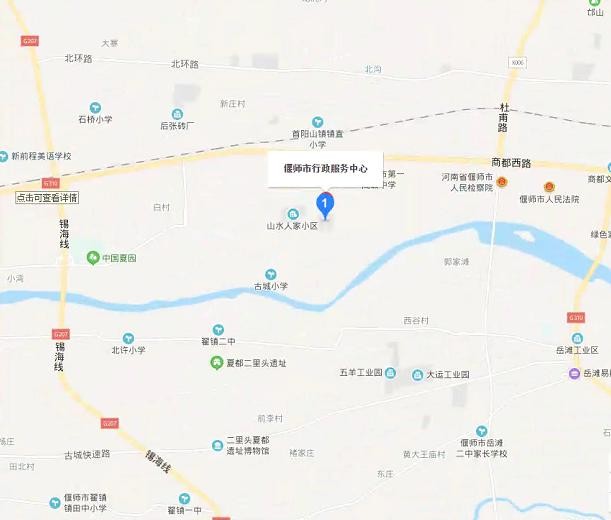The width and height of the screenshot is (611, 520).
Task: Tap the 点击可查看详情 label
Action: [47, 198]
